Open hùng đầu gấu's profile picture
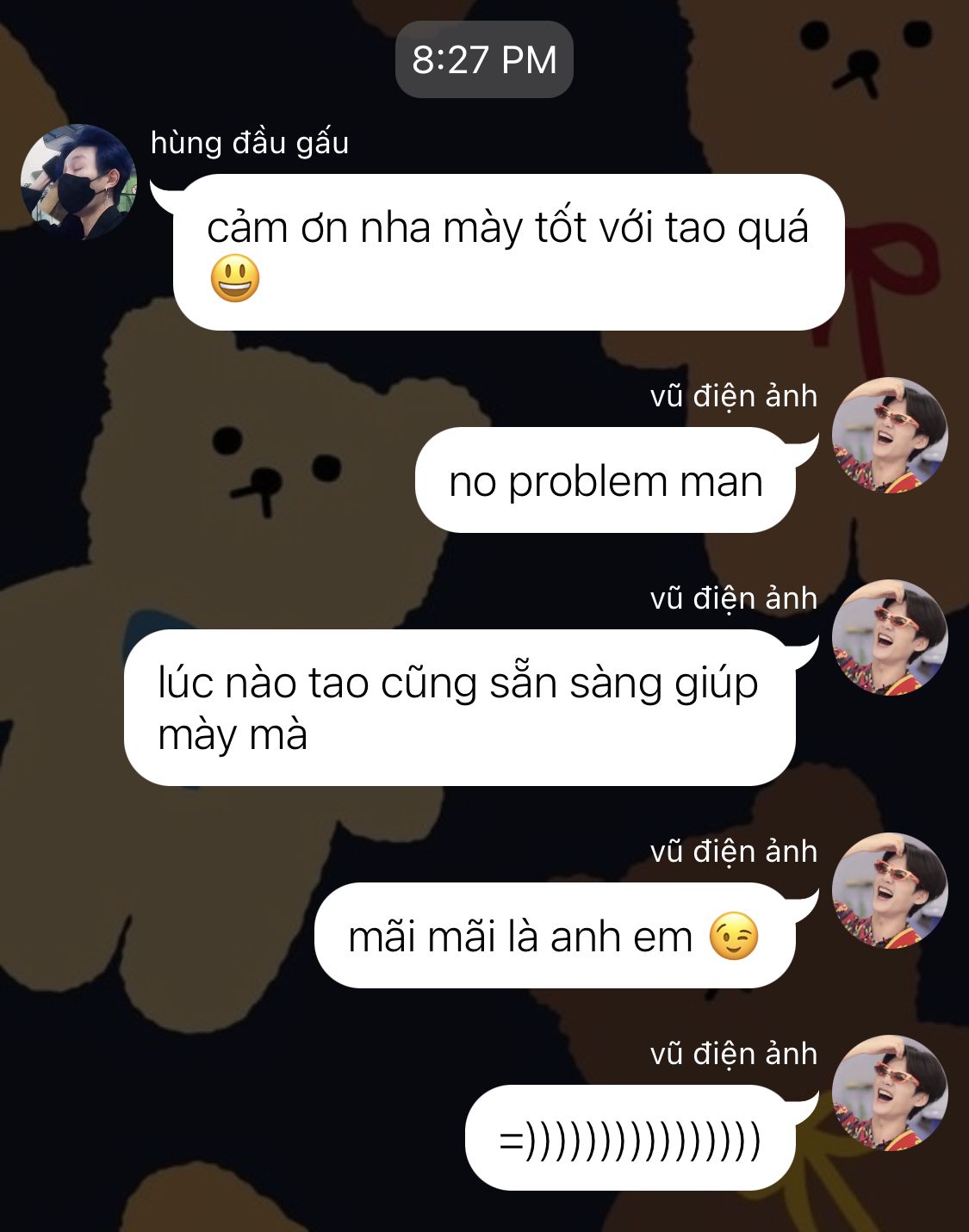 pos(78,182)
